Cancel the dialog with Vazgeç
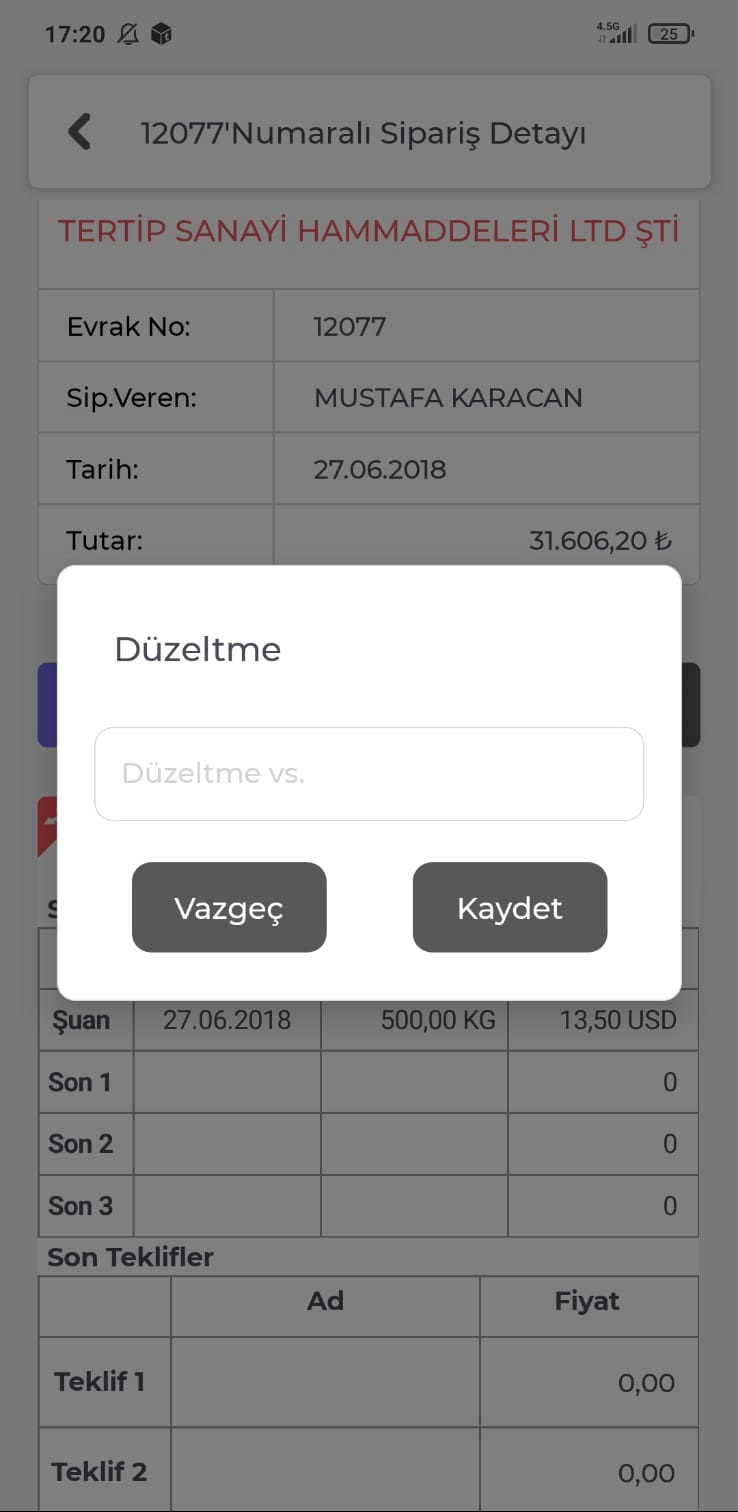The height and width of the screenshot is (1512, 738). (x=229, y=908)
